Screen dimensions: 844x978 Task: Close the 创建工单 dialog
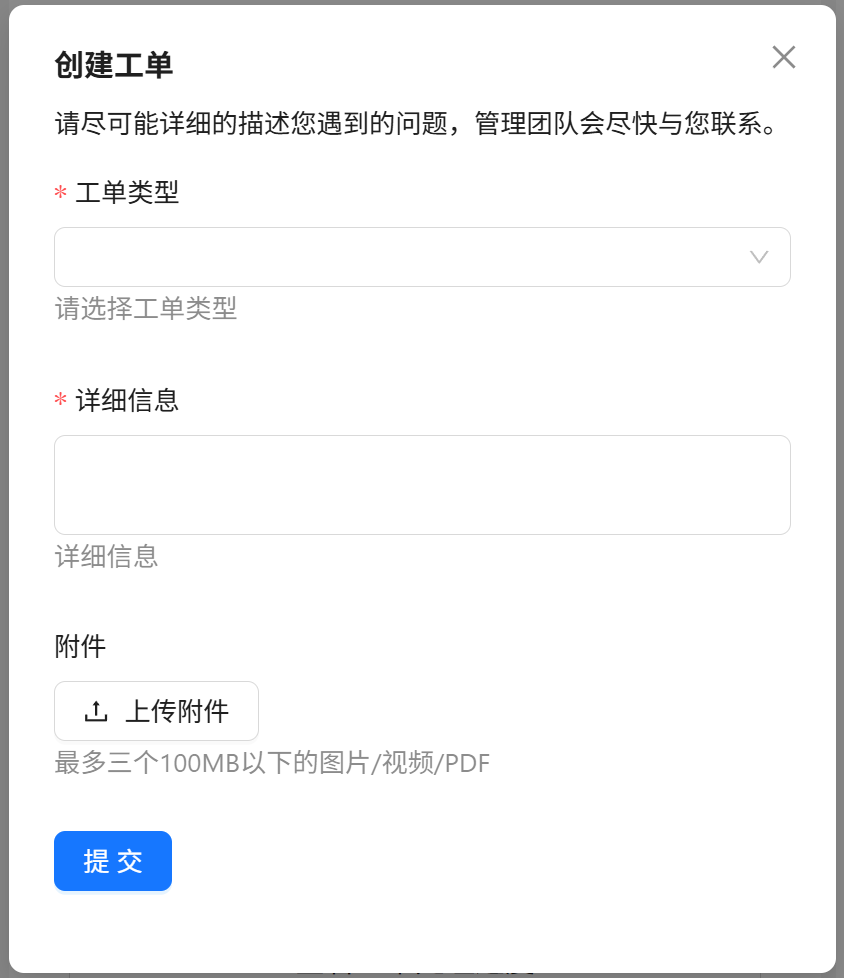coord(784,57)
